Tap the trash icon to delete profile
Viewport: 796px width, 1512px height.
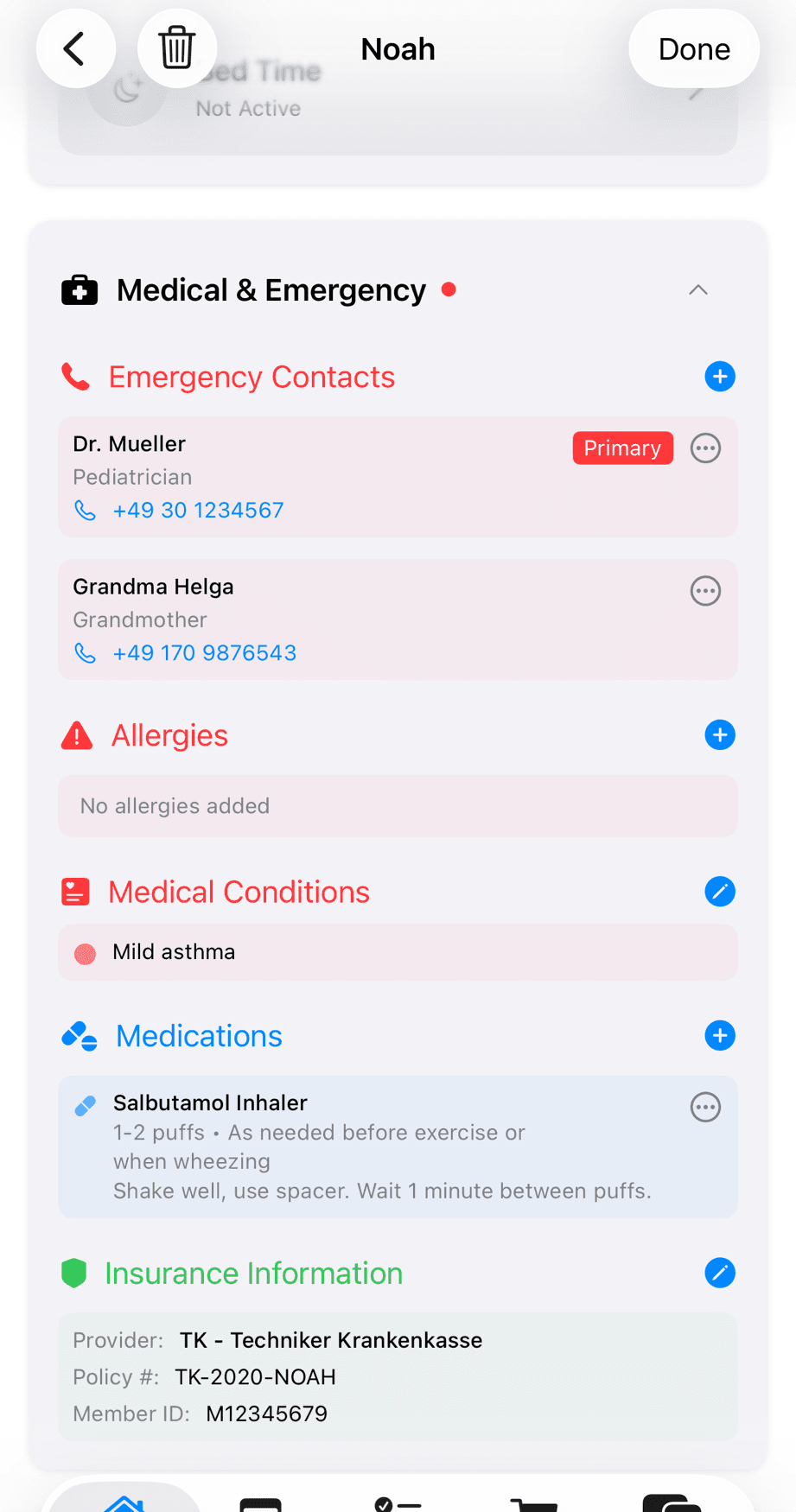177,48
